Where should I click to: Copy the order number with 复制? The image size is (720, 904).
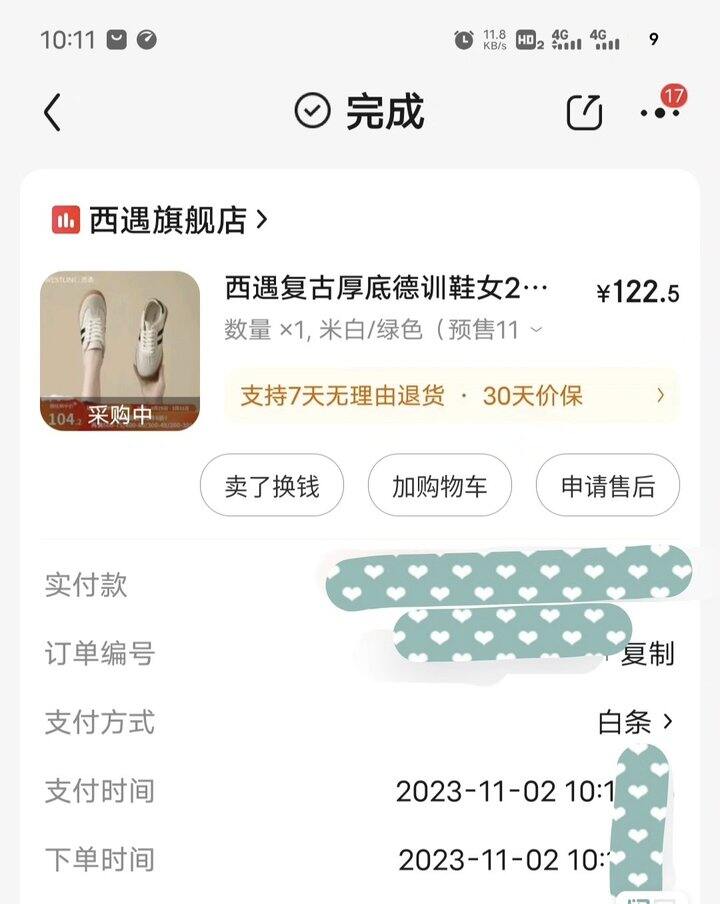tap(647, 654)
